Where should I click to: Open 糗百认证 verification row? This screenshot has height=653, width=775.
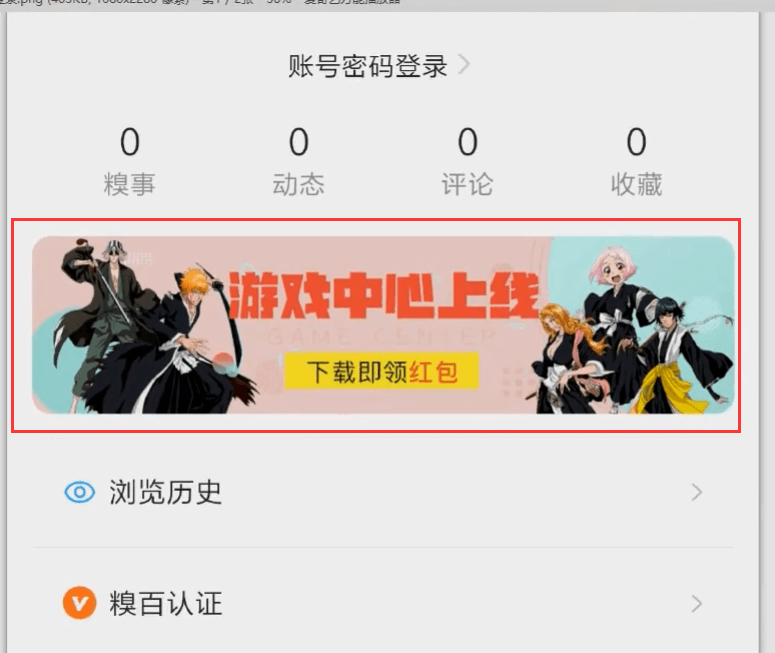click(383, 603)
